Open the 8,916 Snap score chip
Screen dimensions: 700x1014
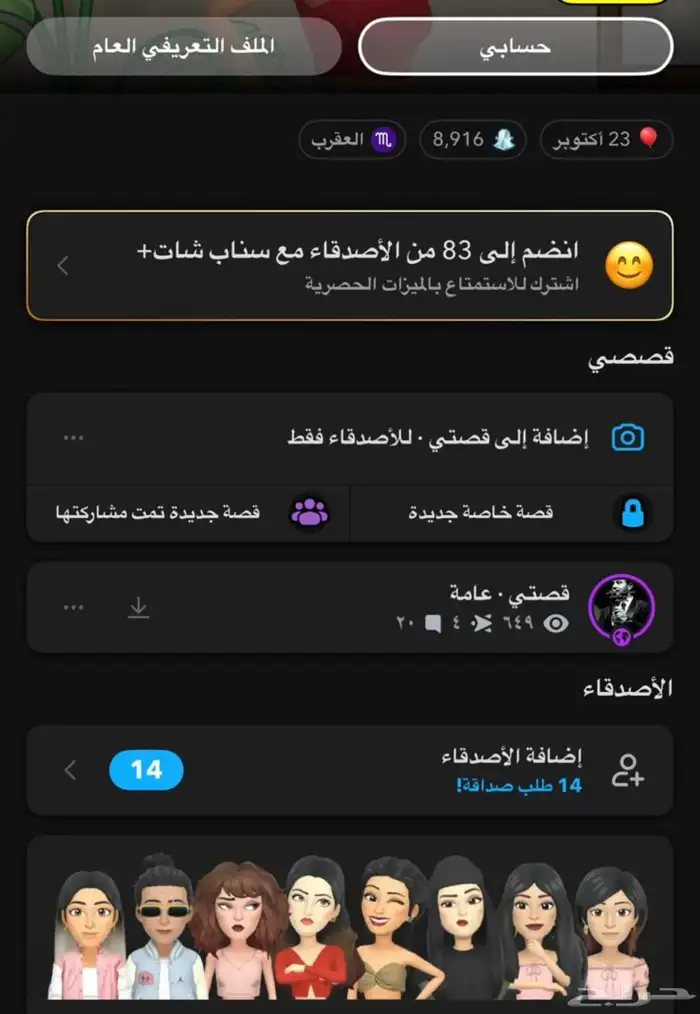tap(473, 140)
